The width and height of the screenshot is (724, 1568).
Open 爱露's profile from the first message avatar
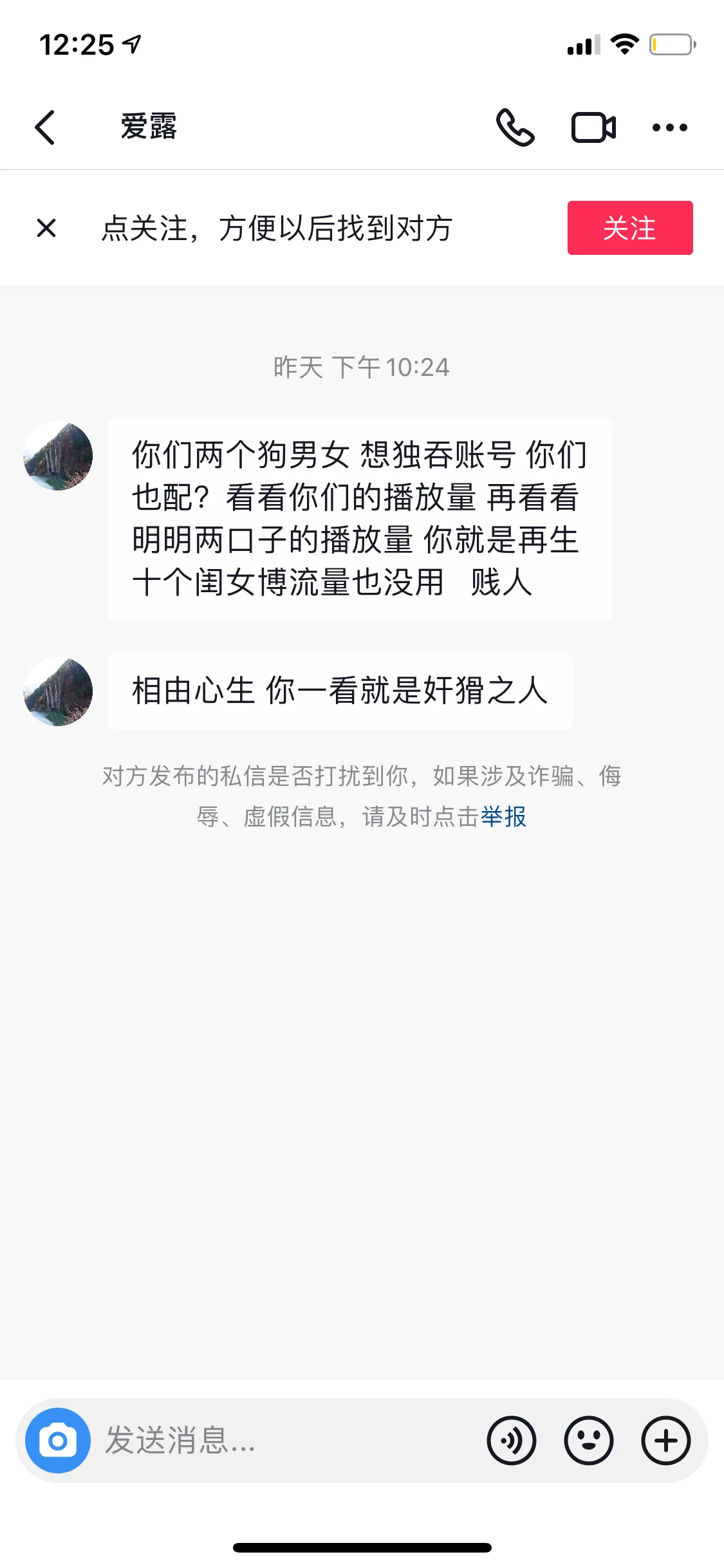point(58,456)
